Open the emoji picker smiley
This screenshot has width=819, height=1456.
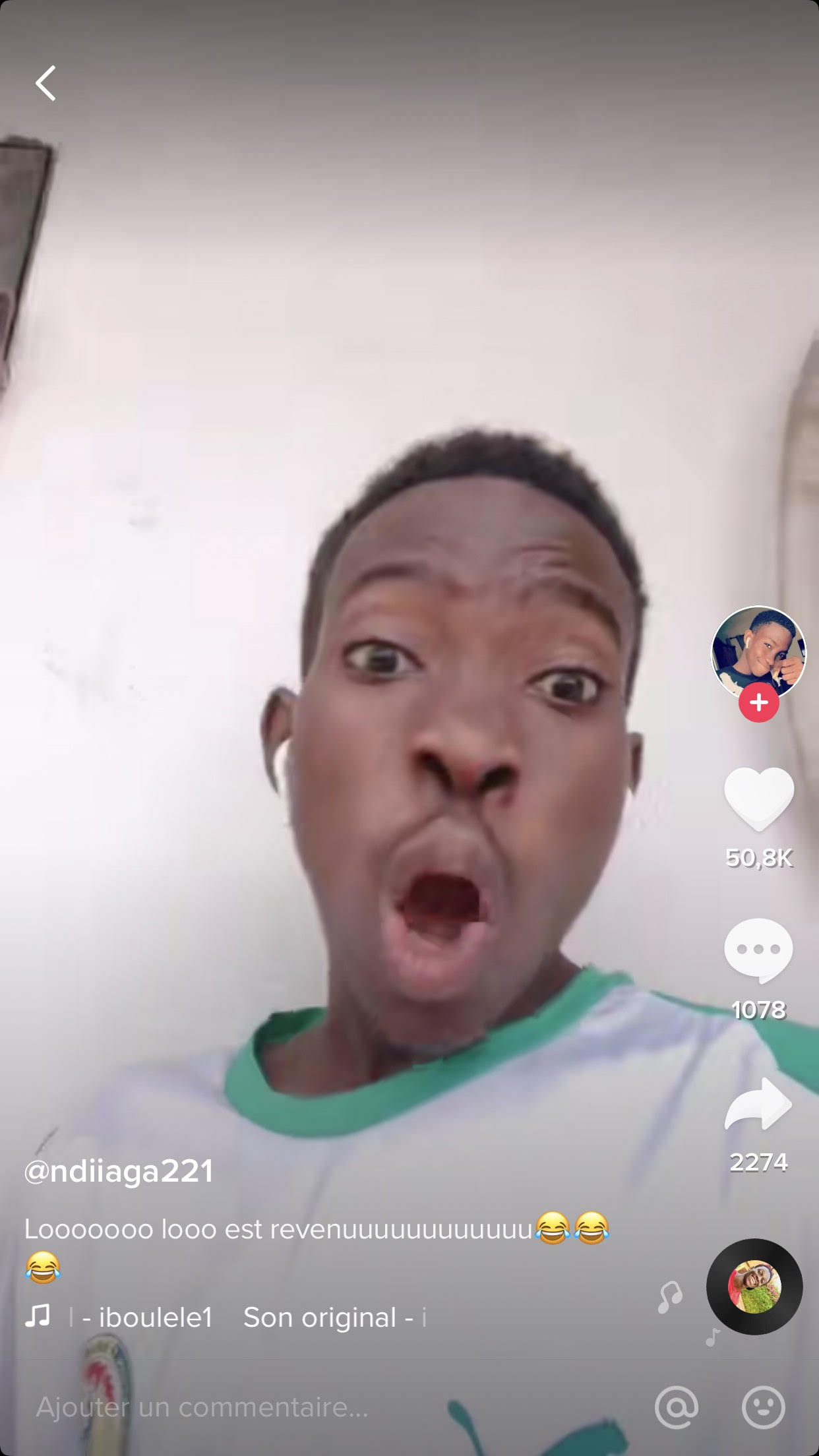click(763, 1407)
